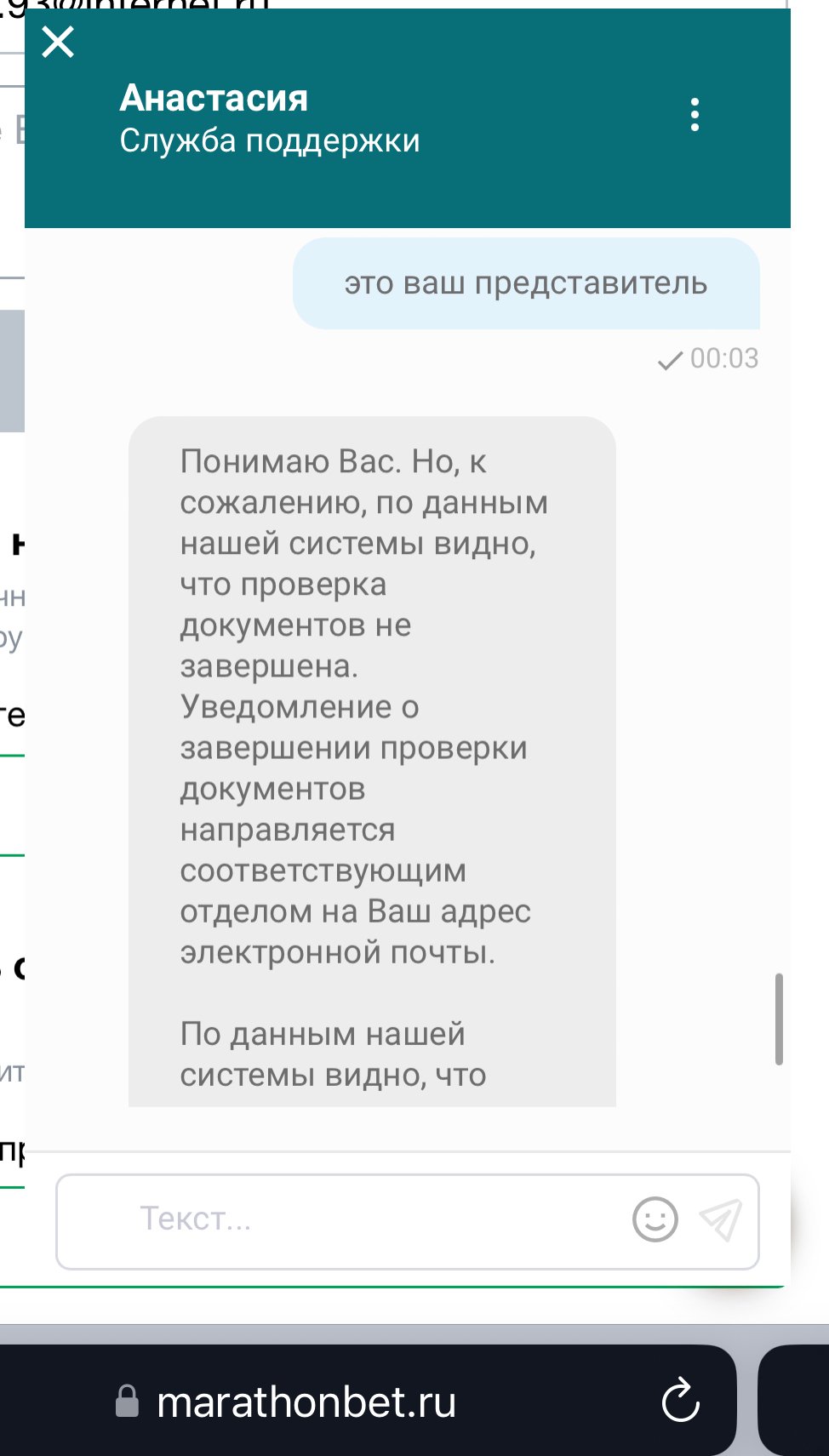
Task: Tap the message text field
Action: click(x=374, y=1220)
